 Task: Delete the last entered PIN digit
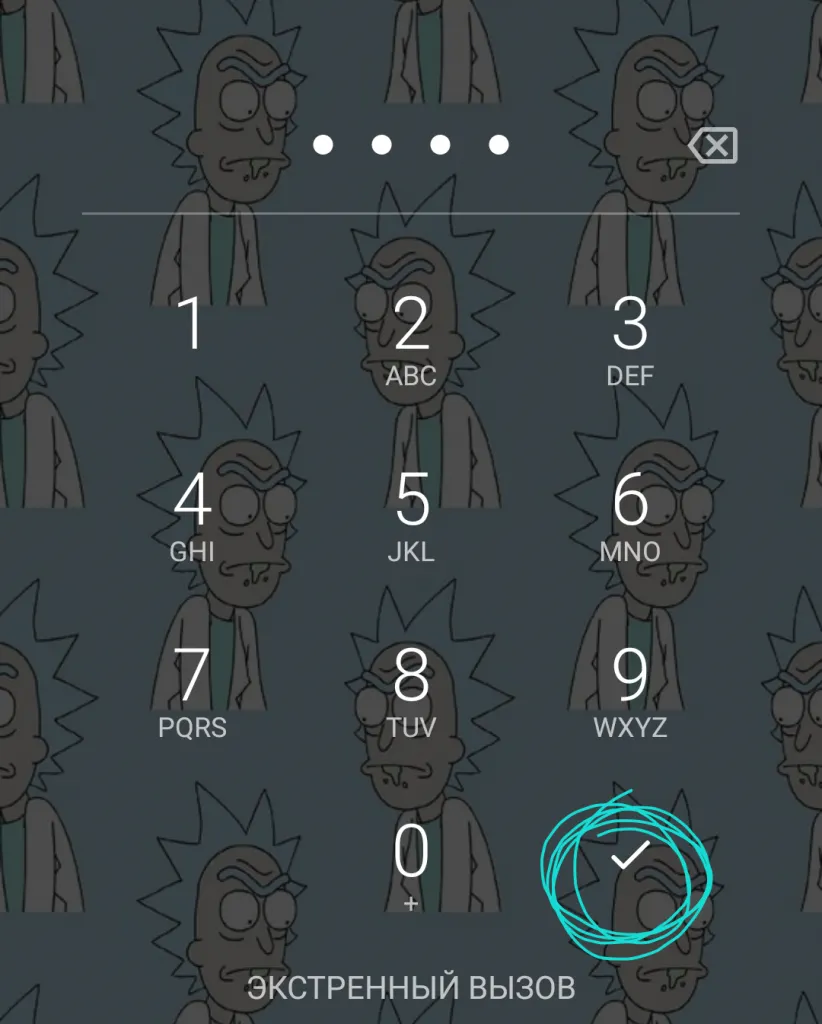713,146
